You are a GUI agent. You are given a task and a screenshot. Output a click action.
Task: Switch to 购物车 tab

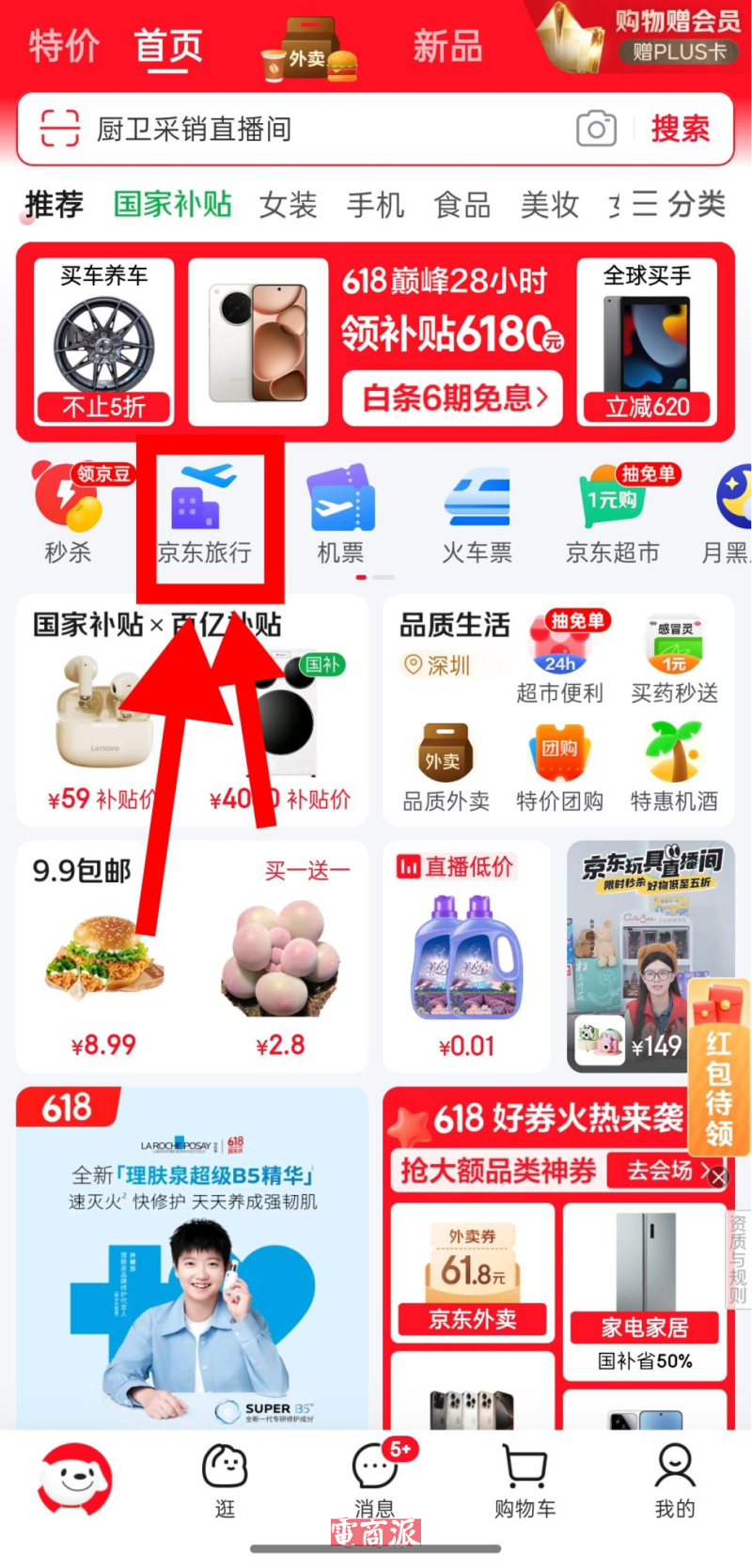(x=525, y=1479)
